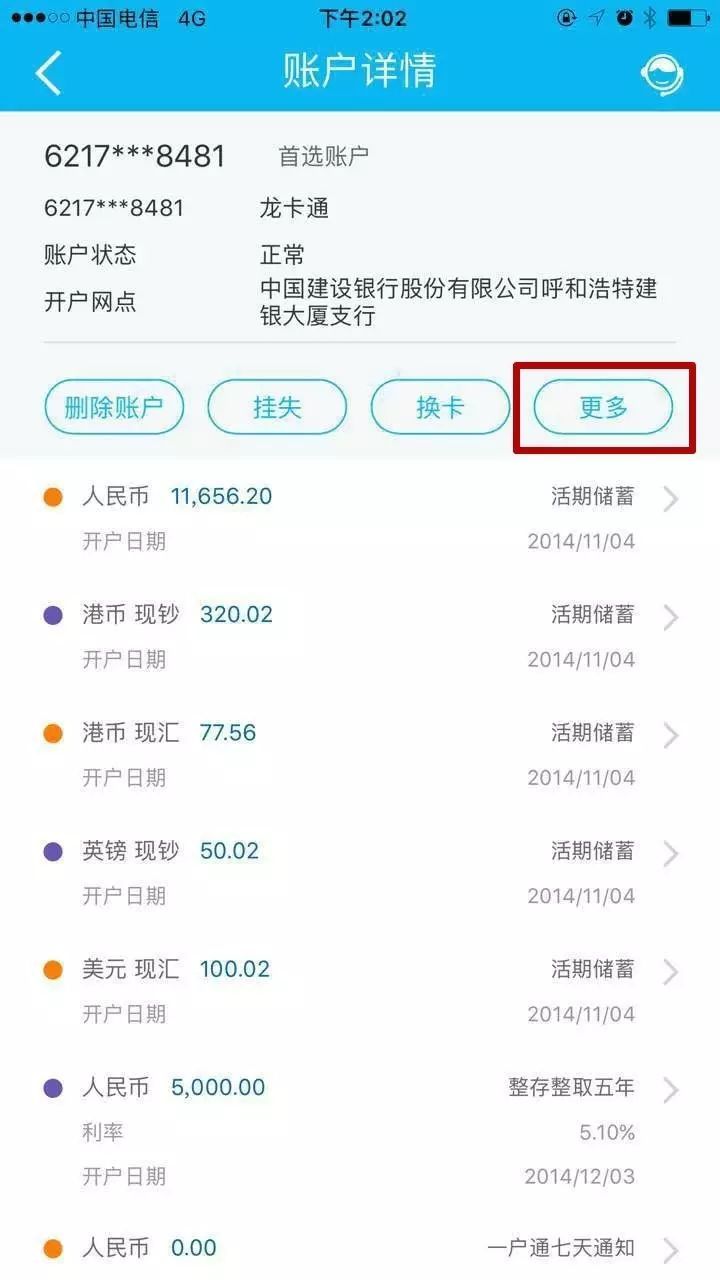720x1280 pixels.
Task: View the 美元 现汇 100.02 account
Action: pos(360,988)
